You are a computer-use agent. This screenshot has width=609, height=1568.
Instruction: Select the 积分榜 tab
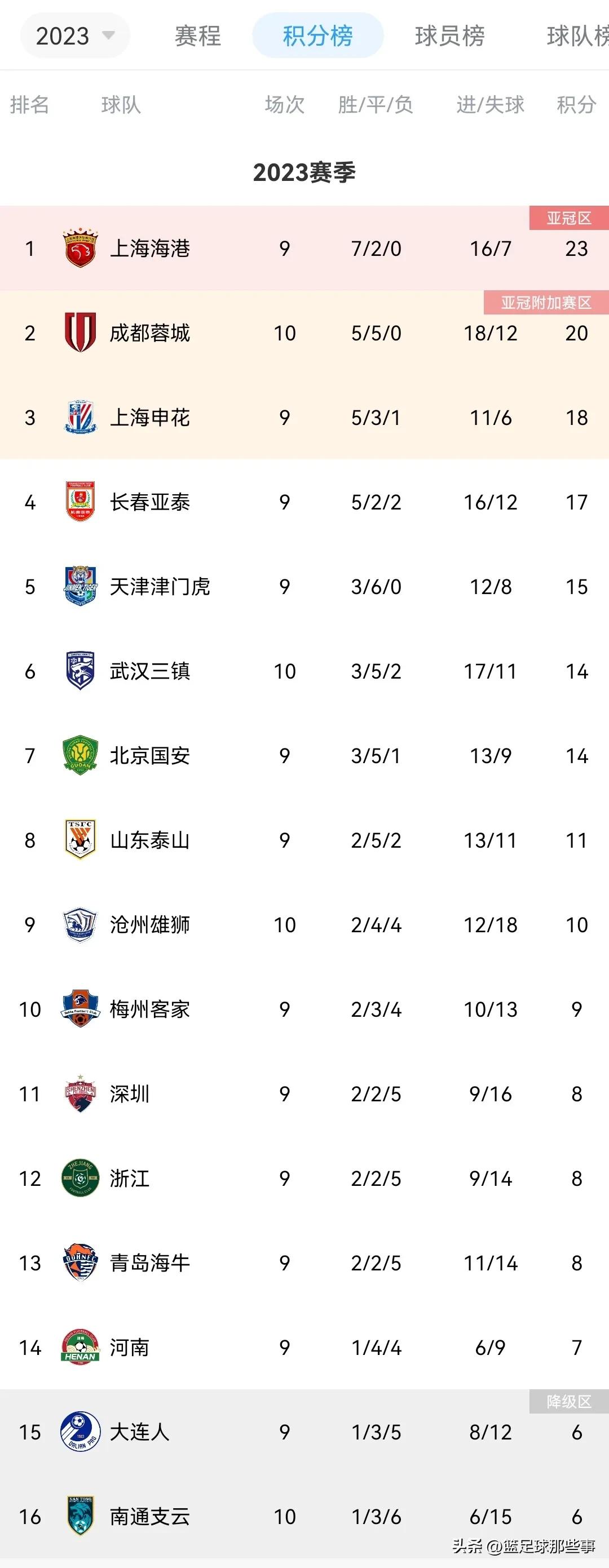click(317, 36)
